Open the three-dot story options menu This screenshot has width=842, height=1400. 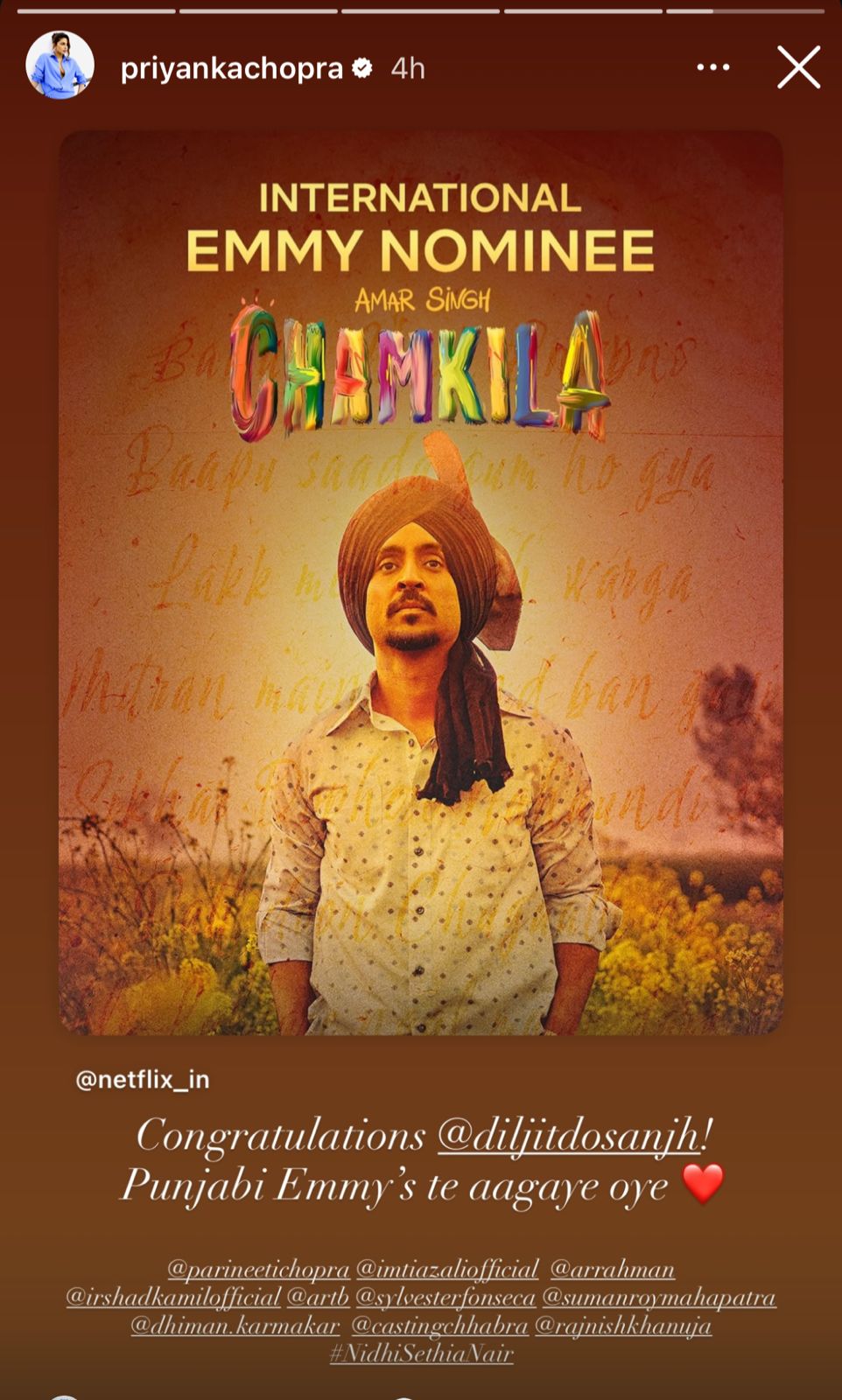tap(713, 67)
